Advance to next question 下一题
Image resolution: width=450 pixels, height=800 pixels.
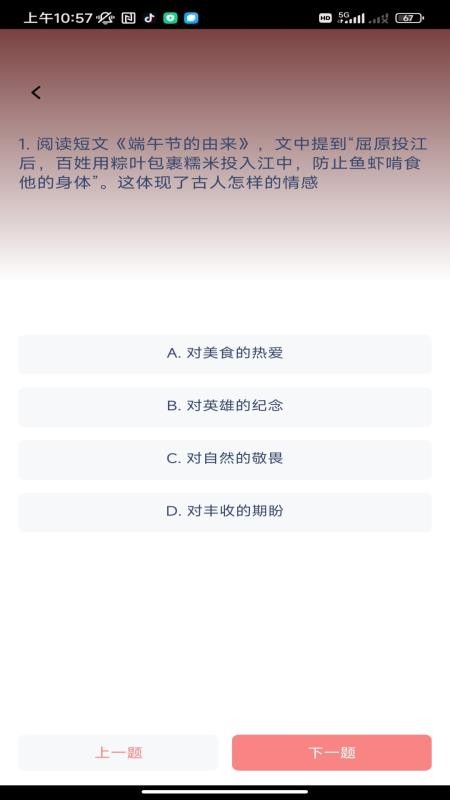point(332,753)
